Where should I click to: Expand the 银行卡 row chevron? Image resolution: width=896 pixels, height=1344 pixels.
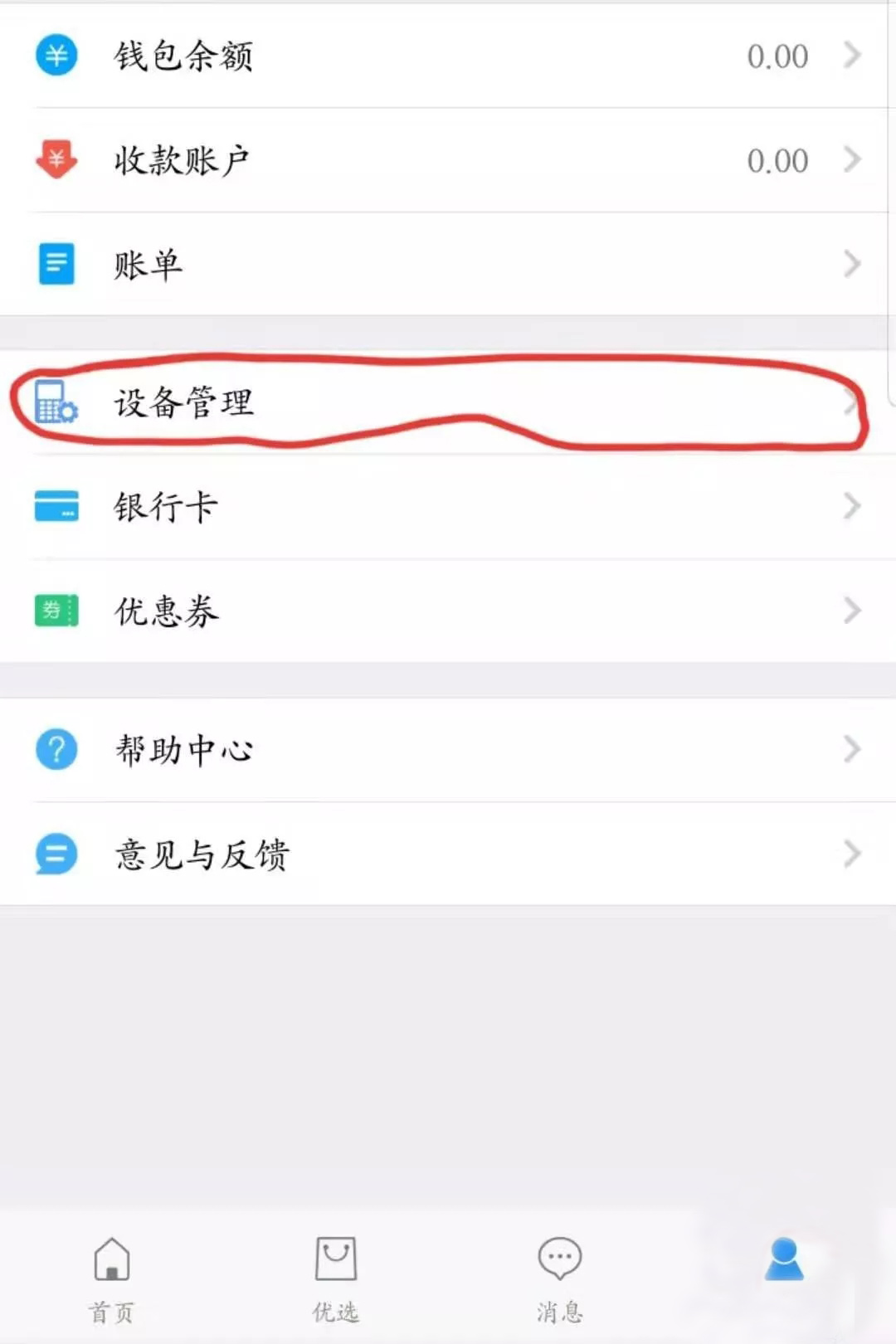853,506
